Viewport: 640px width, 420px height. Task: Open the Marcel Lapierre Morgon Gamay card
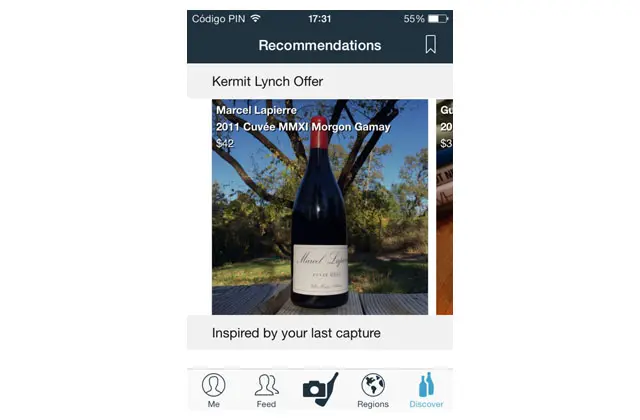pos(320,207)
